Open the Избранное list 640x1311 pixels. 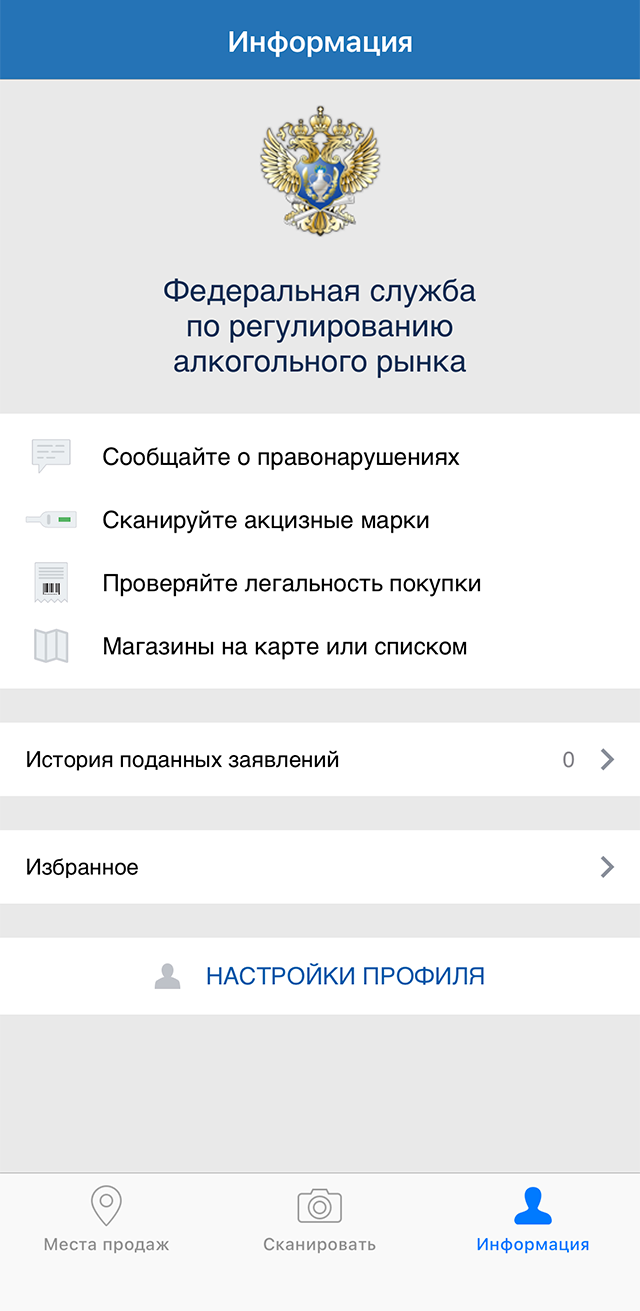point(320,867)
